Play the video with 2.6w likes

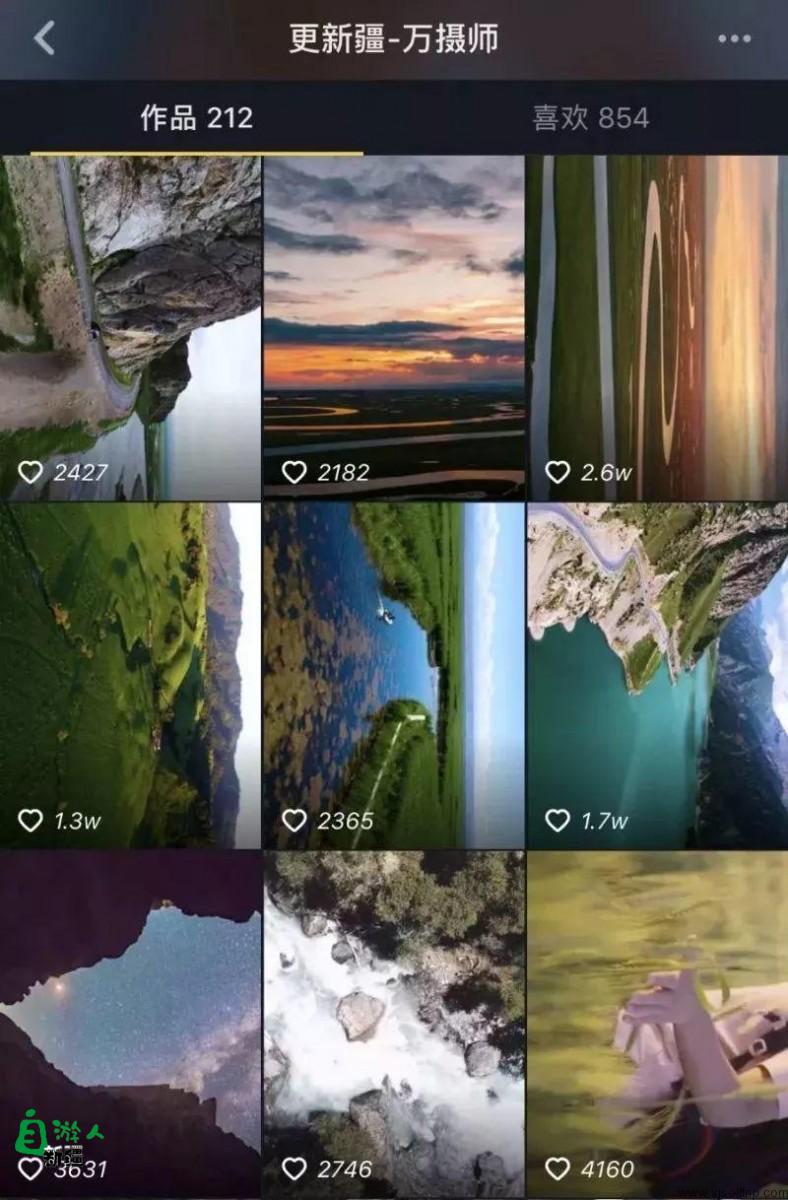pos(657,327)
